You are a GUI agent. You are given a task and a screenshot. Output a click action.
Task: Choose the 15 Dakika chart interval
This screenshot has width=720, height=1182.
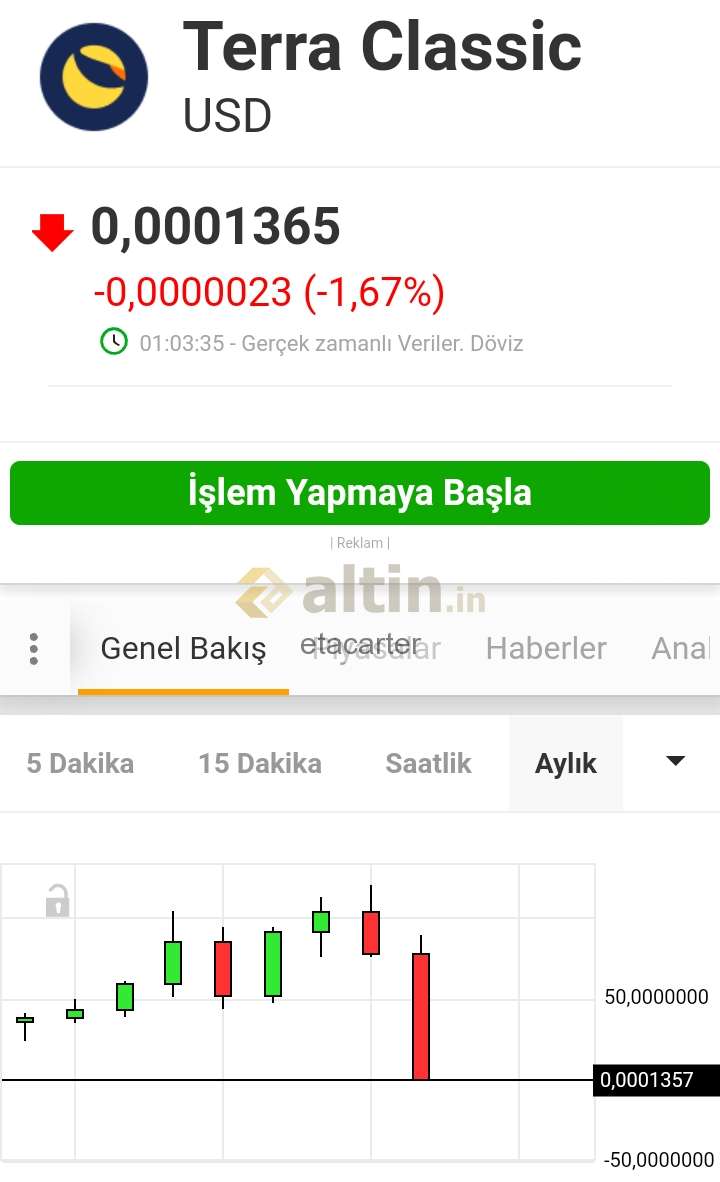pyautogui.click(x=260, y=764)
